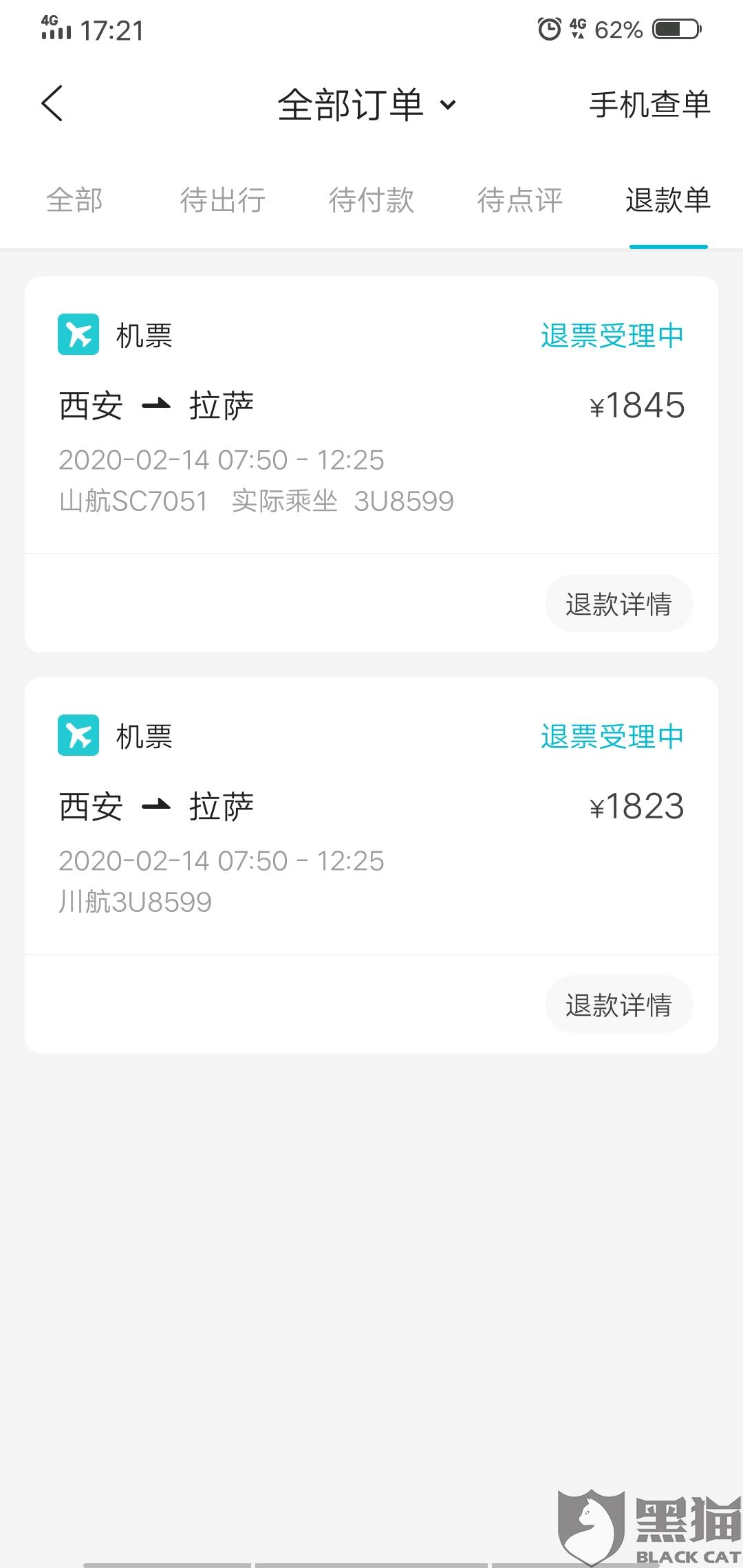
Task: Open the 山航SC7051 ¥1845 ticket order
Action: pos(371,426)
